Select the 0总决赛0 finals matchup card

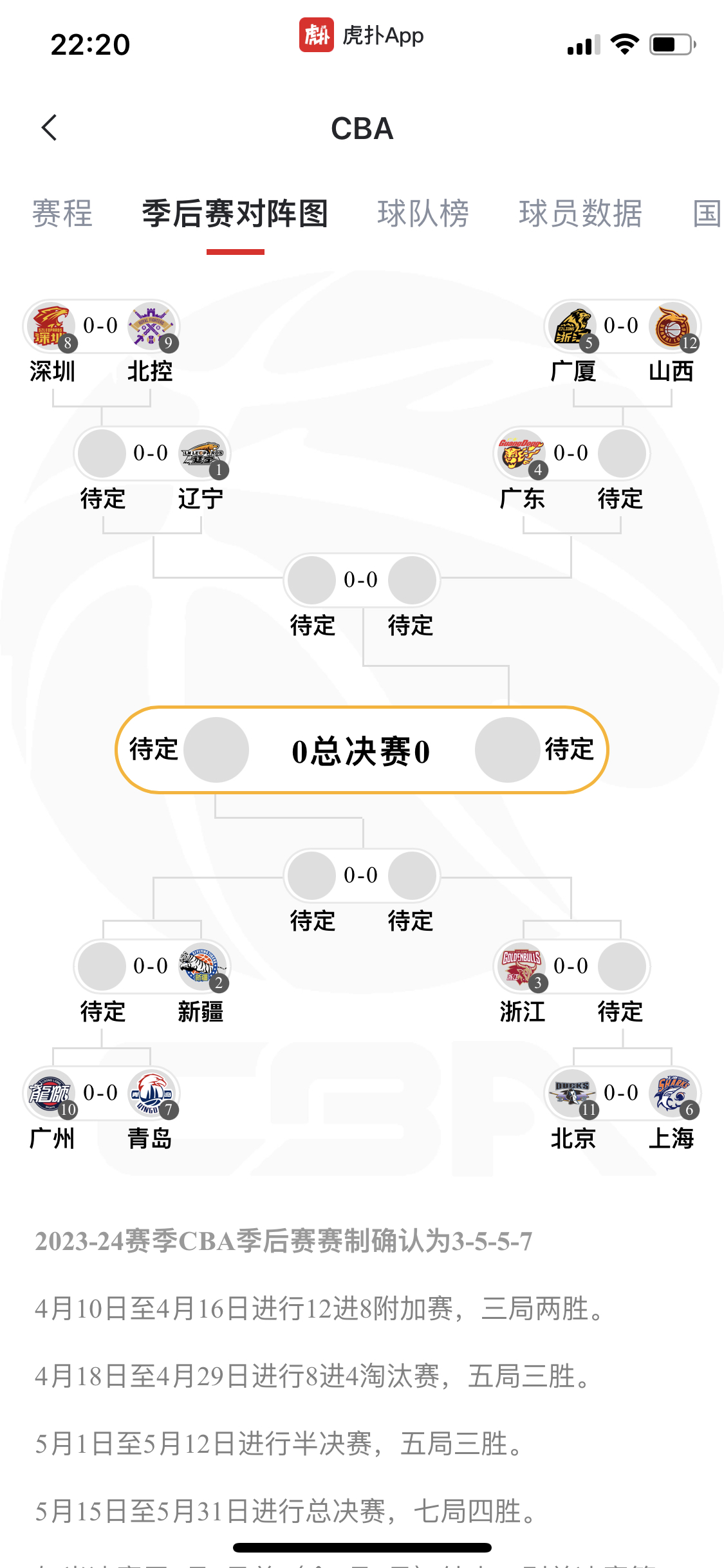362,751
